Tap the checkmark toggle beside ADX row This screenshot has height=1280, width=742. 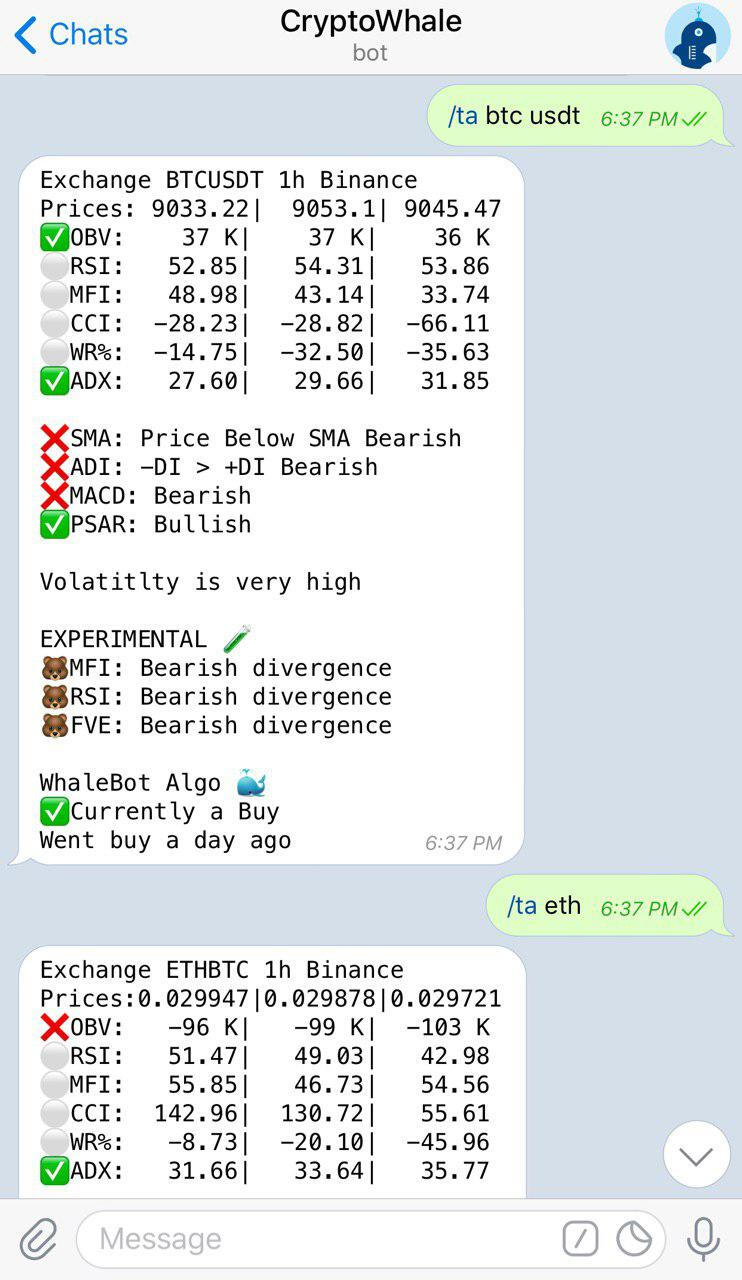coord(54,381)
